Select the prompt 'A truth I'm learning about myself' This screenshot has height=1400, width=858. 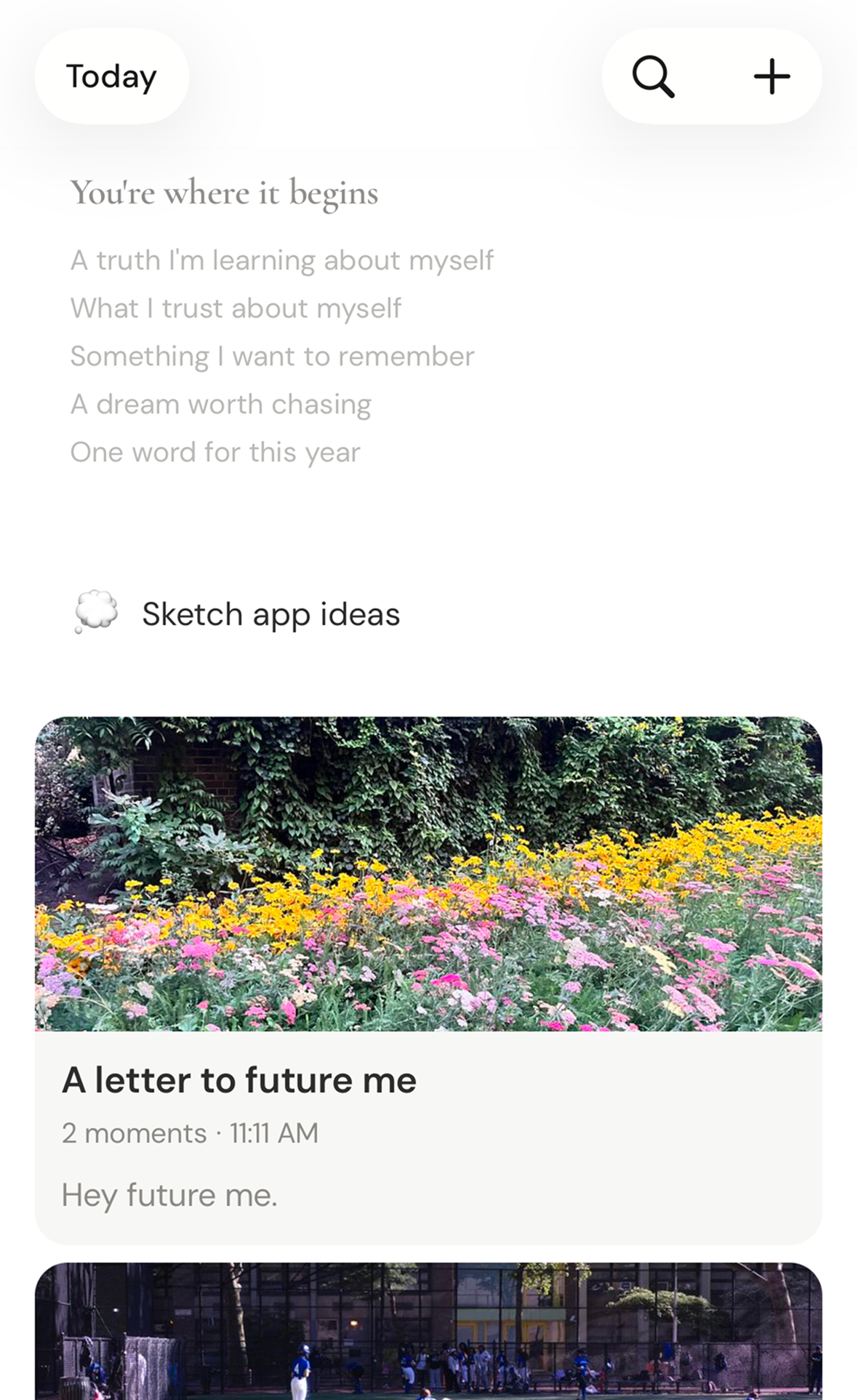pos(282,260)
